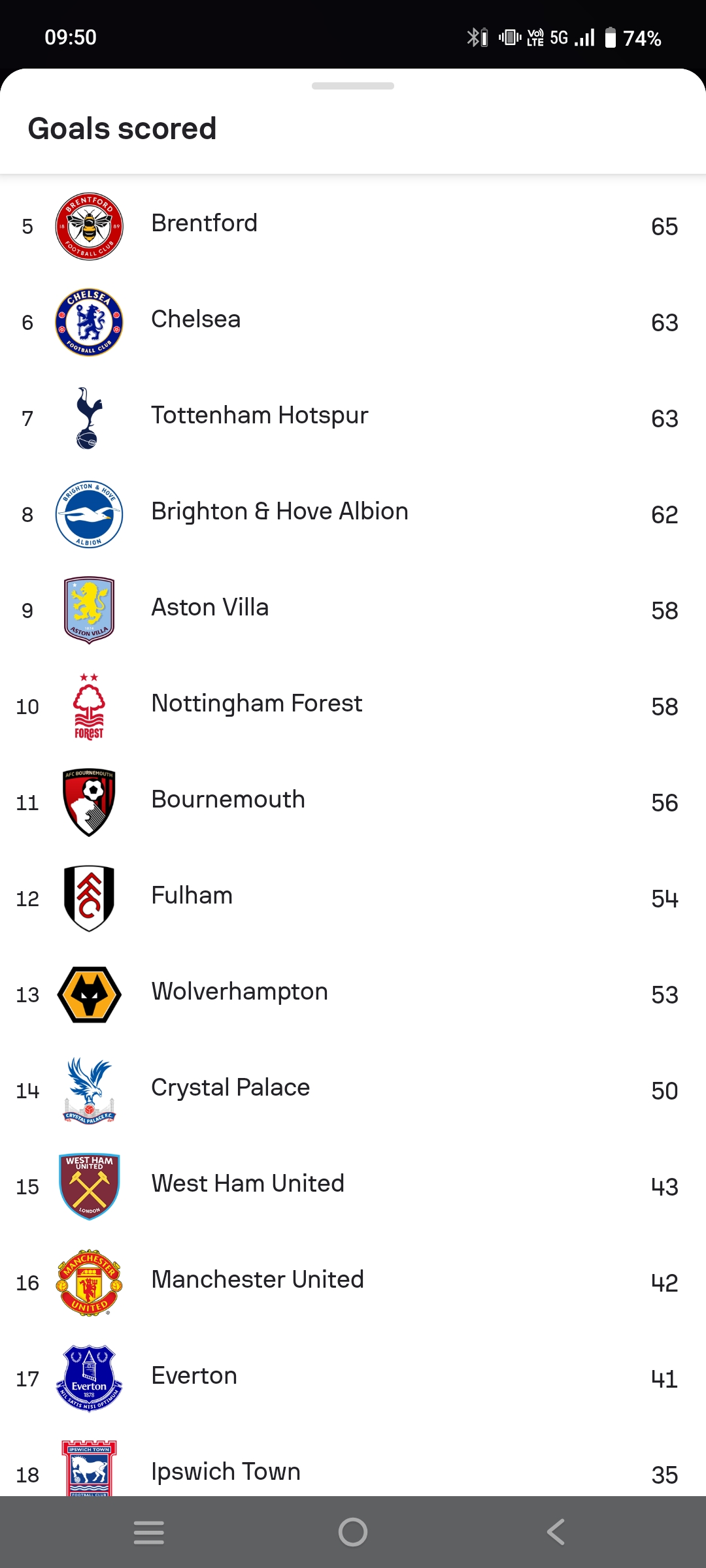Open the Aston Villa entry

tap(353, 610)
